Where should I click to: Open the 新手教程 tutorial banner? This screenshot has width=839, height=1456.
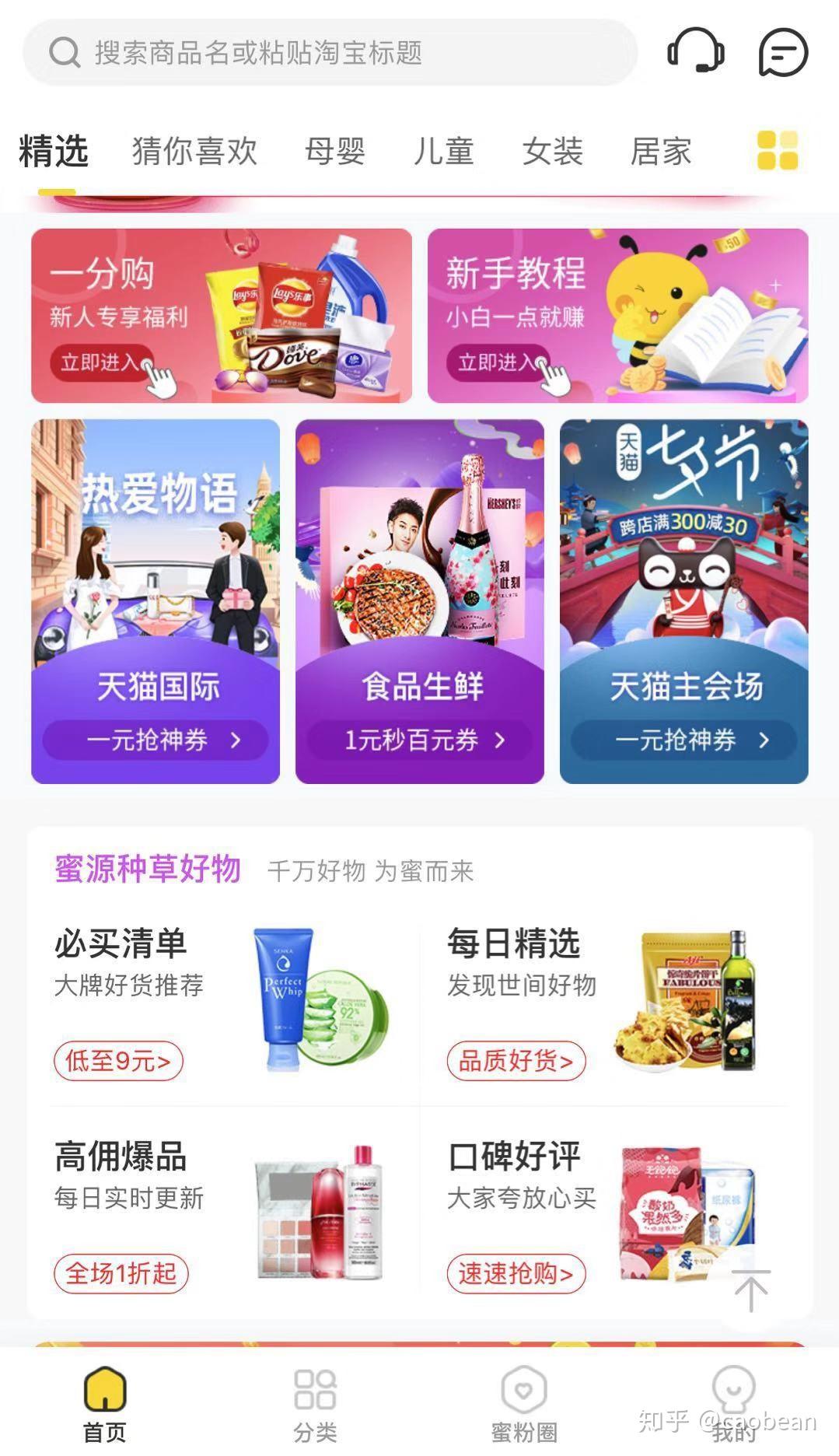pos(618,316)
